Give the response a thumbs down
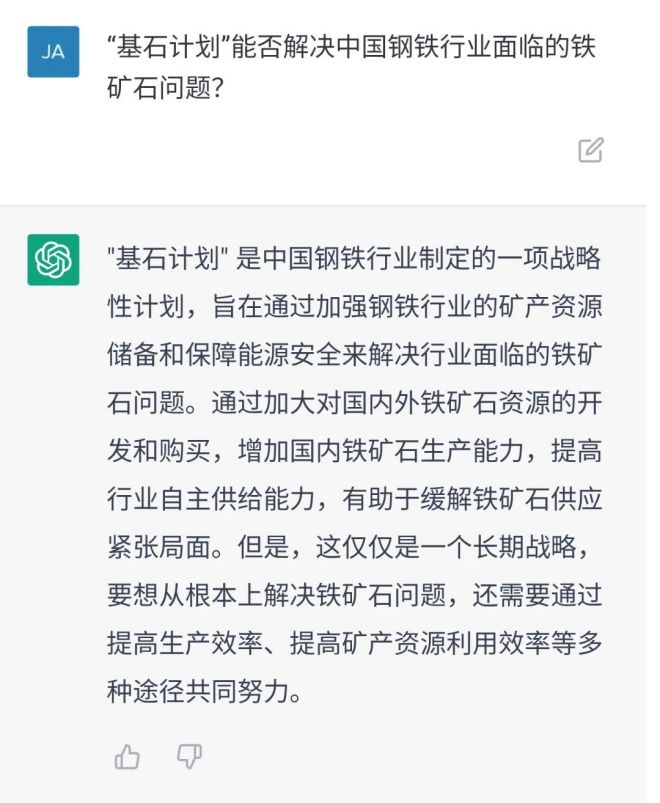660x803 pixels. pyautogui.click(x=189, y=757)
